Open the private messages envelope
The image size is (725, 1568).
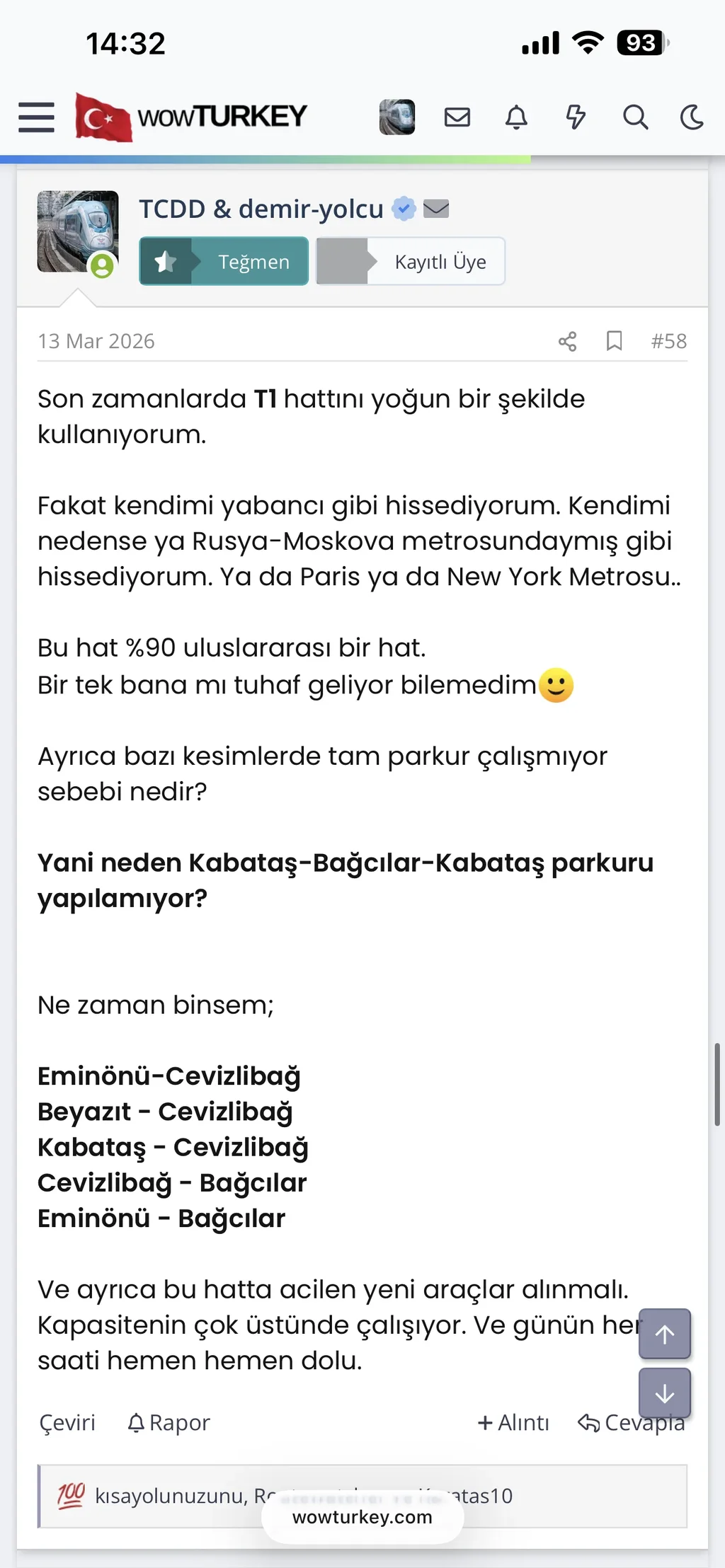tap(457, 117)
